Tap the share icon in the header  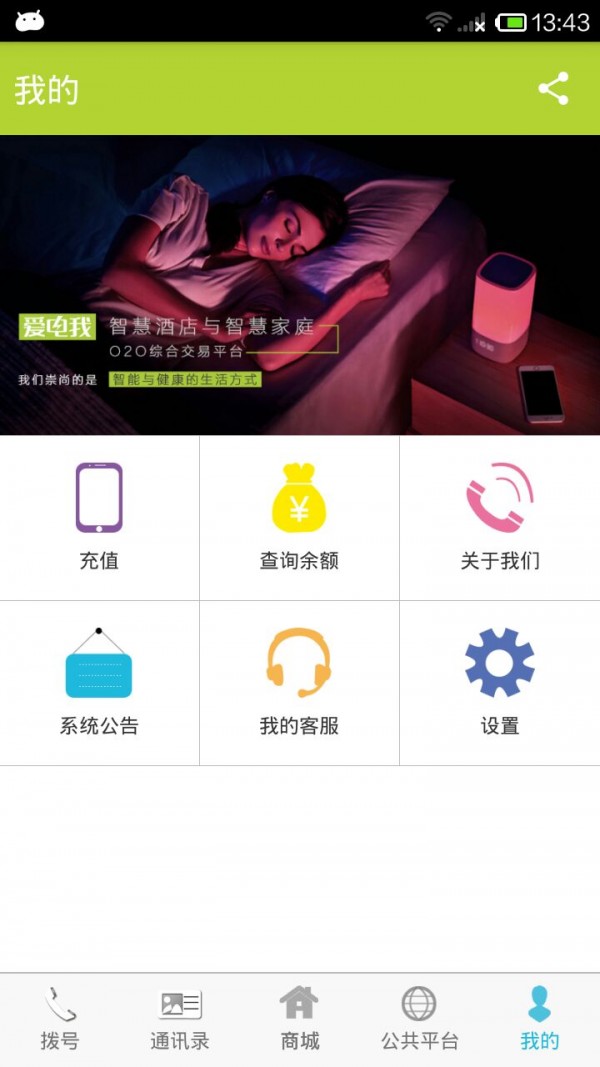[553, 89]
